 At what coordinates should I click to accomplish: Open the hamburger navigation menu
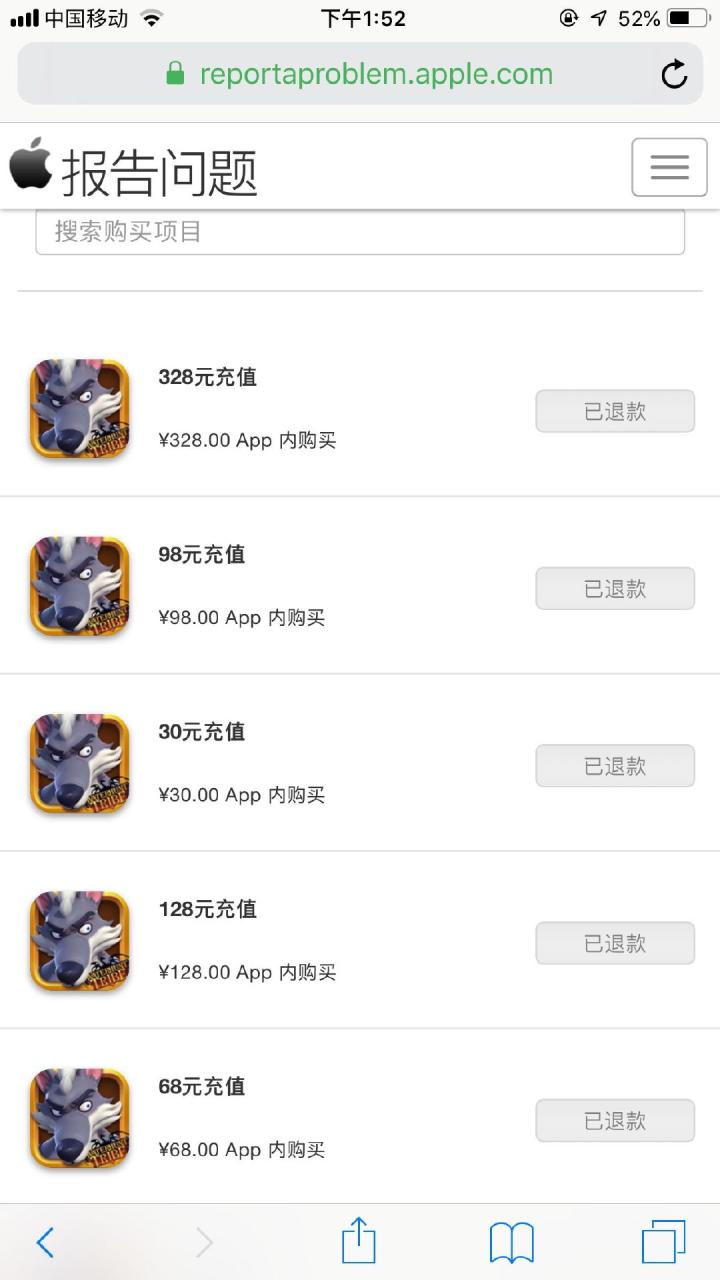pyautogui.click(x=669, y=166)
